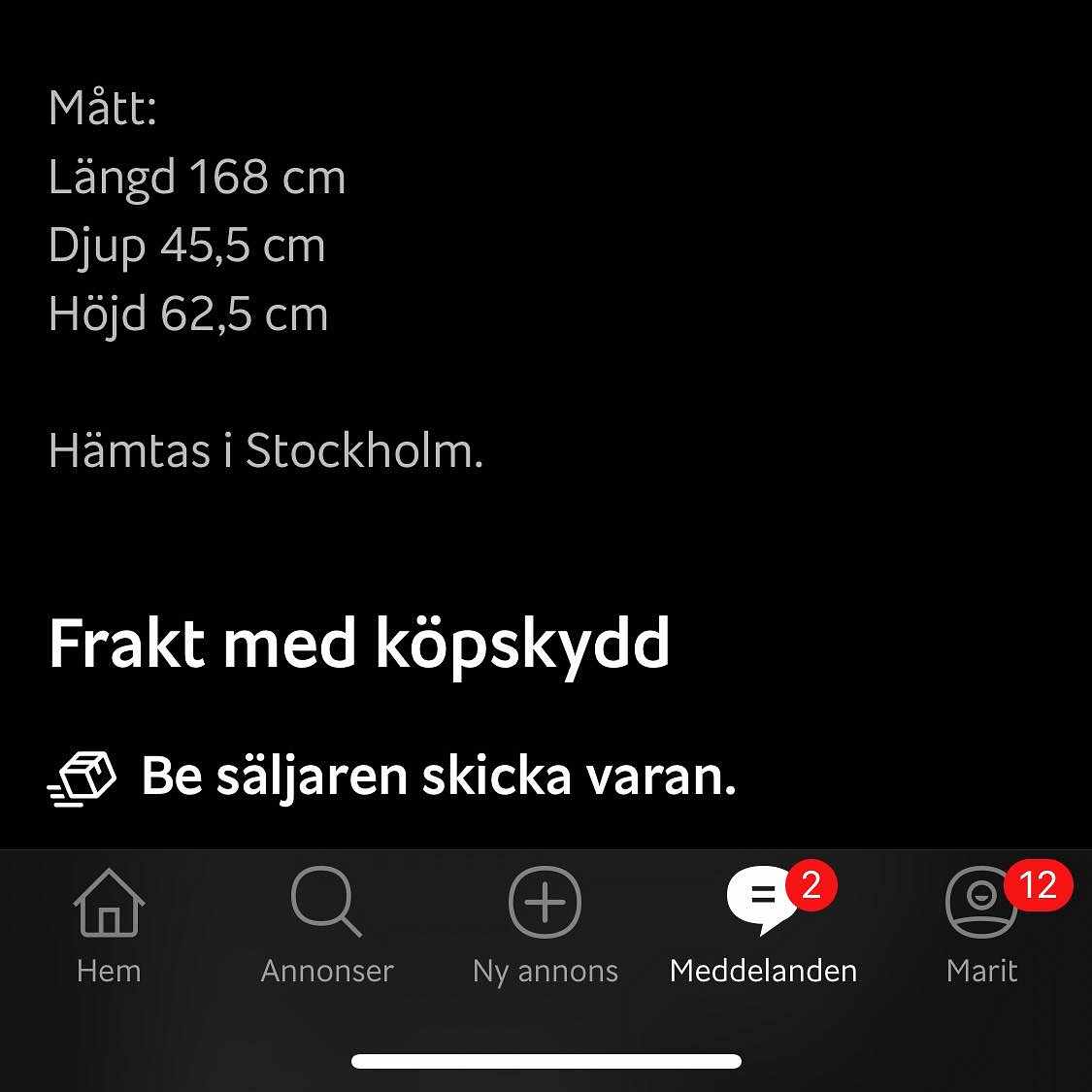
Task: Switch to the Annonser search tab
Action: [x=327, y=925]
